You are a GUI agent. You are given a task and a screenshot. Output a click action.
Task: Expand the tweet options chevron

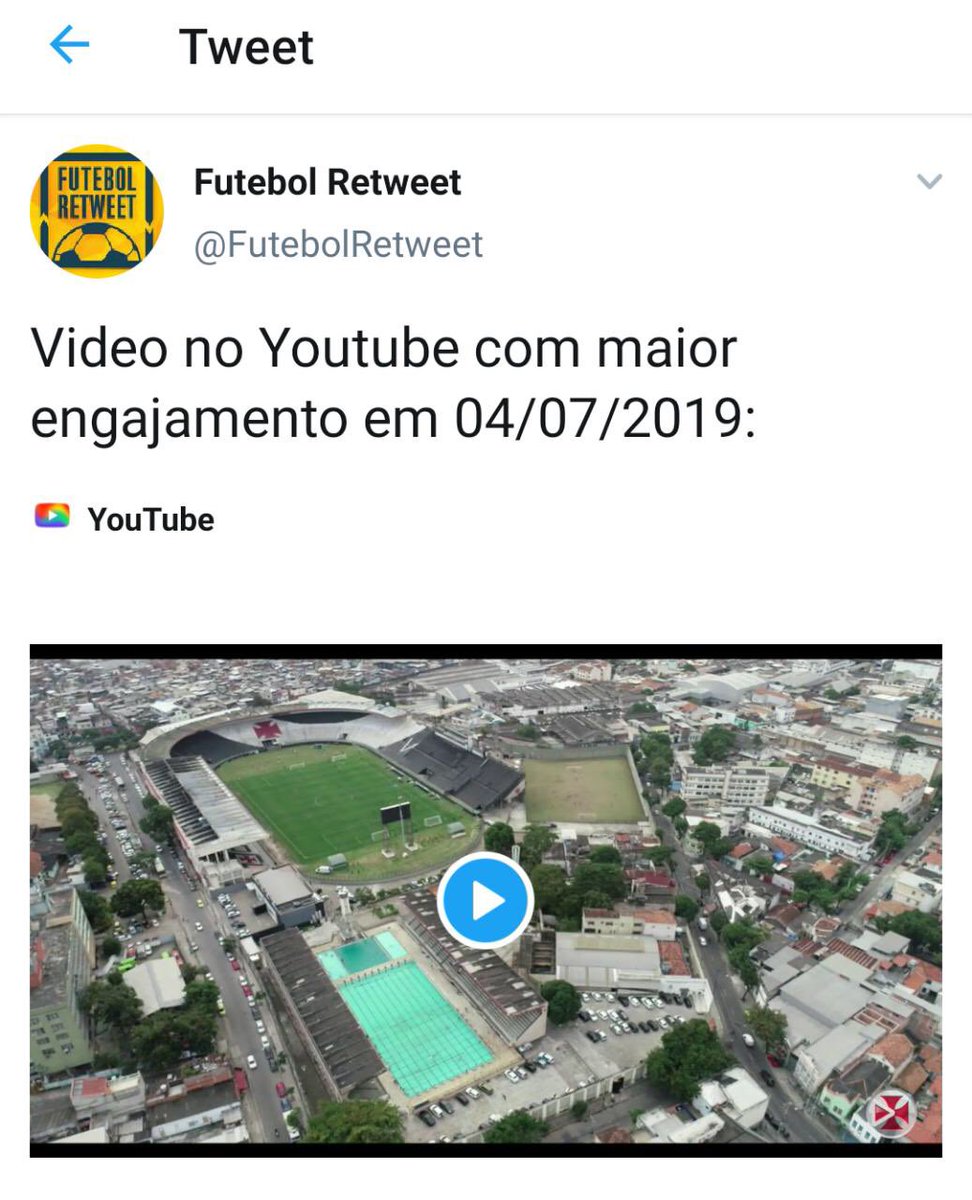[929, 182]
